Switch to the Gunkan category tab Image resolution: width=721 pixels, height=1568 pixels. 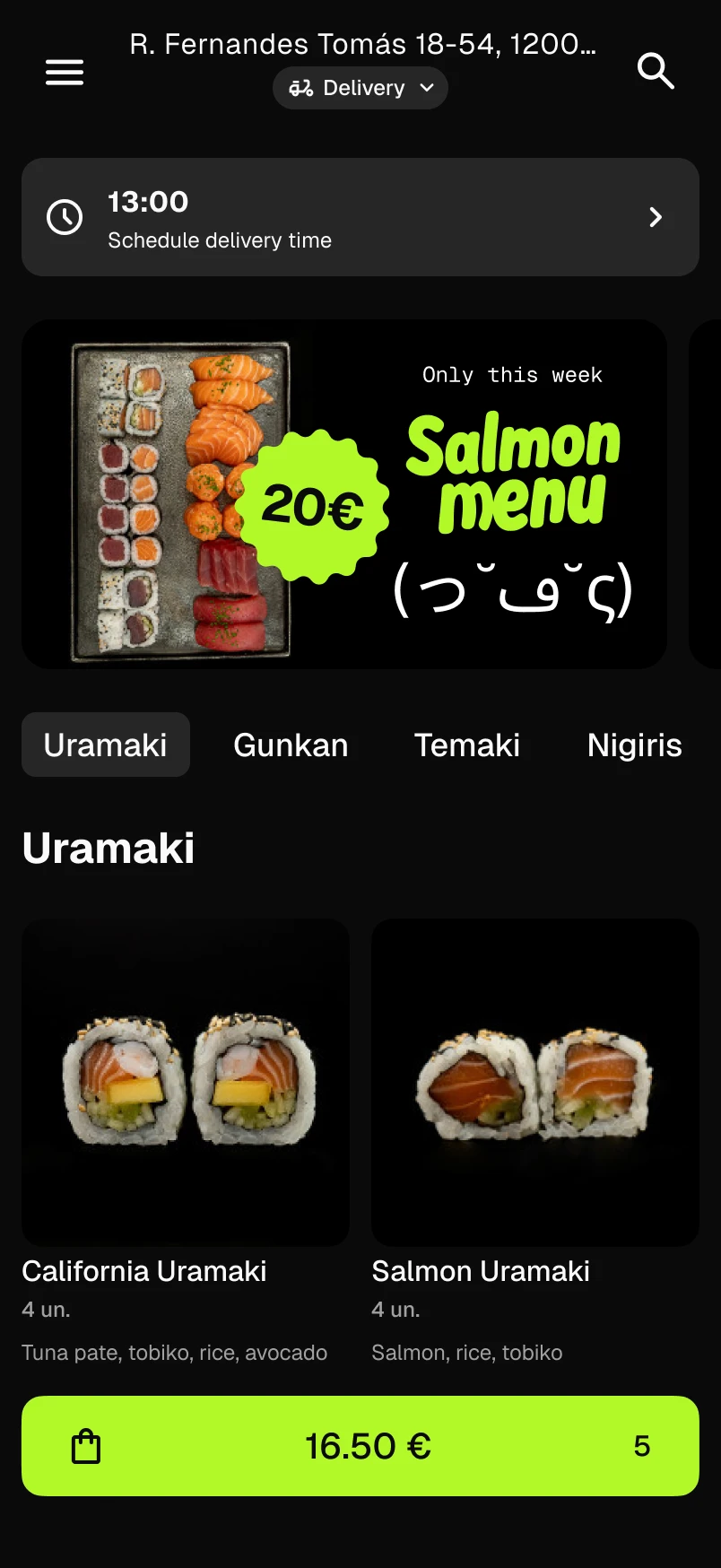tap(291, 745)
